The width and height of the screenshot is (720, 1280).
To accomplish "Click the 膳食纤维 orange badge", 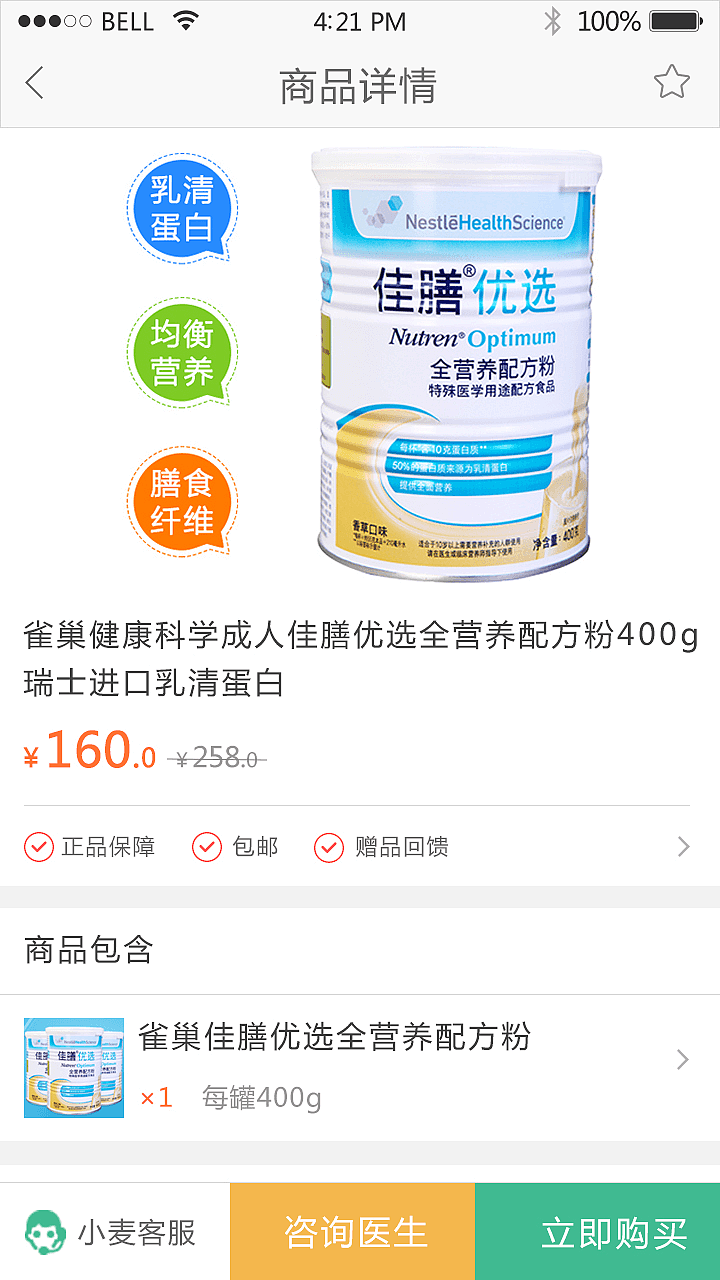I will tap(181, 501).
